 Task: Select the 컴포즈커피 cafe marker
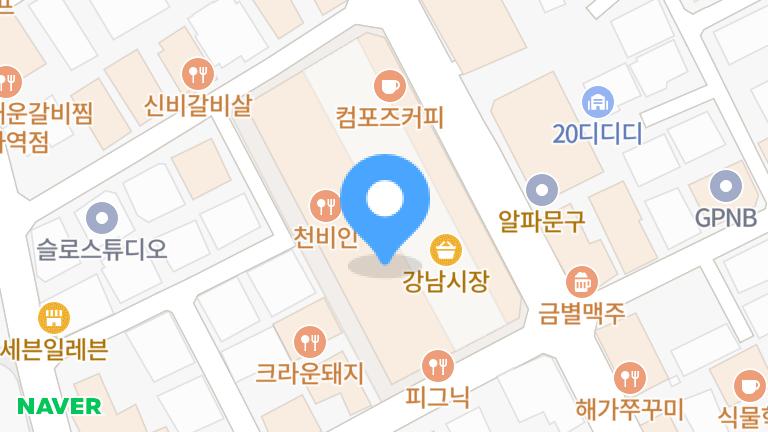(x=389, y=82)
